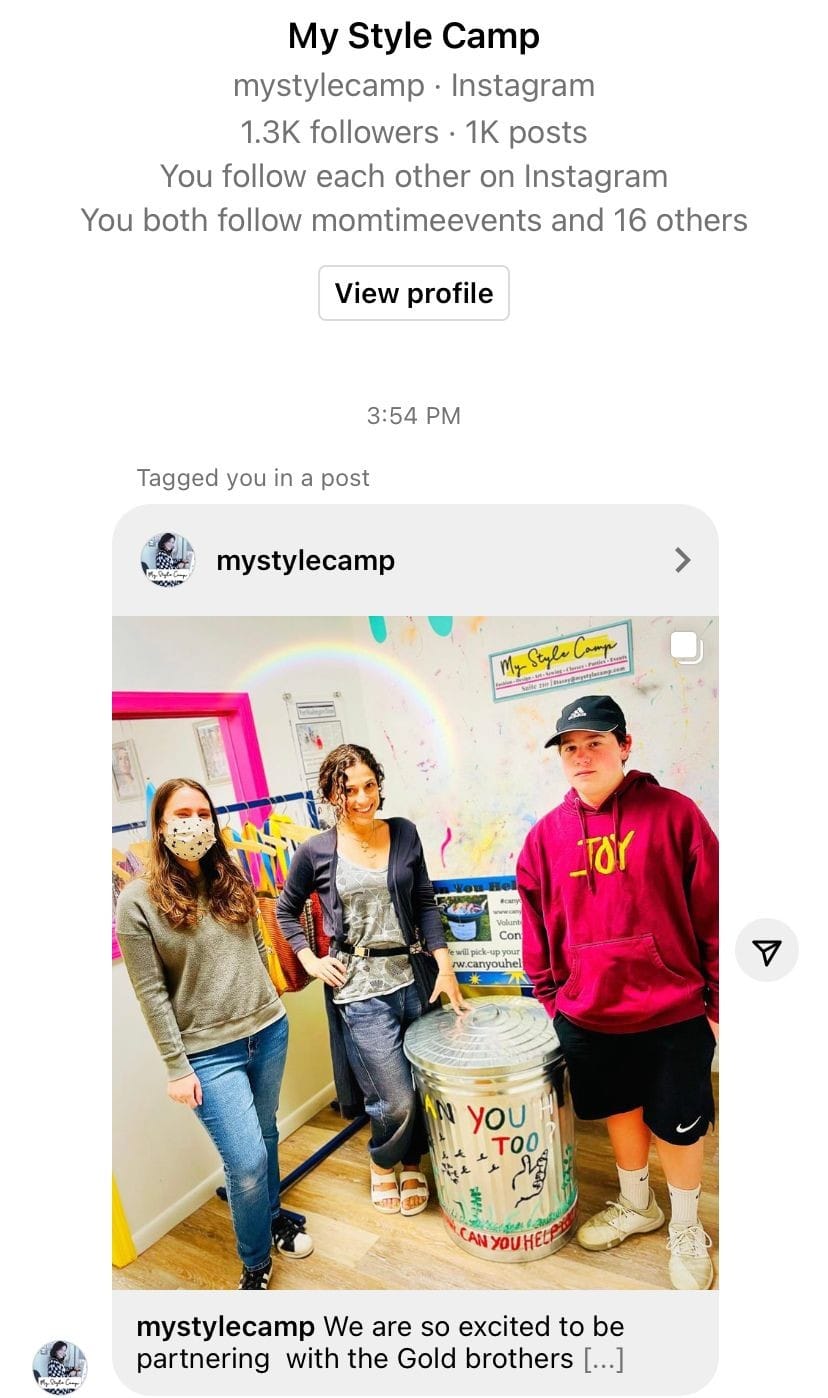Expand the mystylecamp post caption

pyautogui.click(x=604, y=1359)
